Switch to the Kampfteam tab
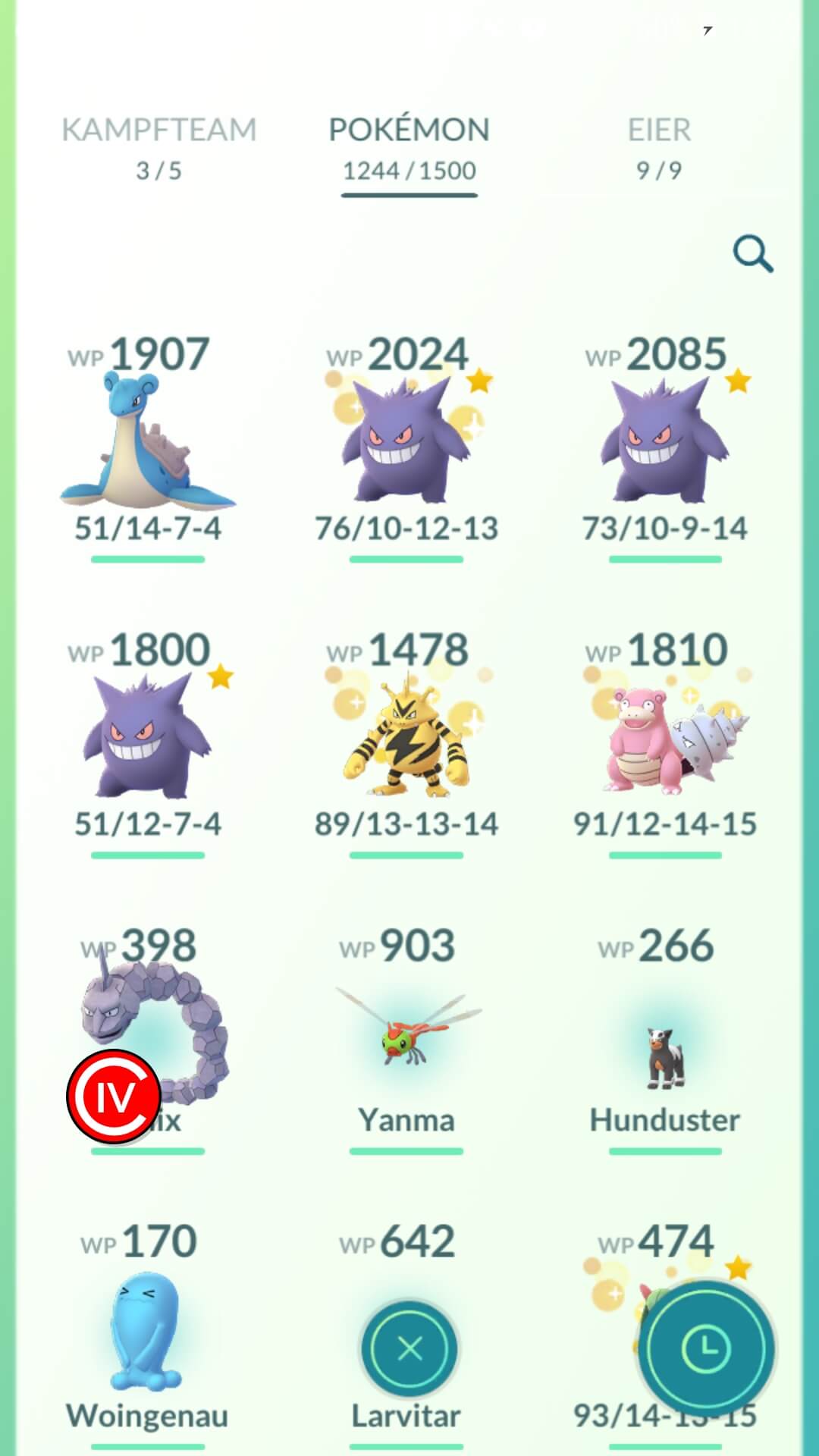The width and height of the screenshot is (819, 1456). click(158, 149)
